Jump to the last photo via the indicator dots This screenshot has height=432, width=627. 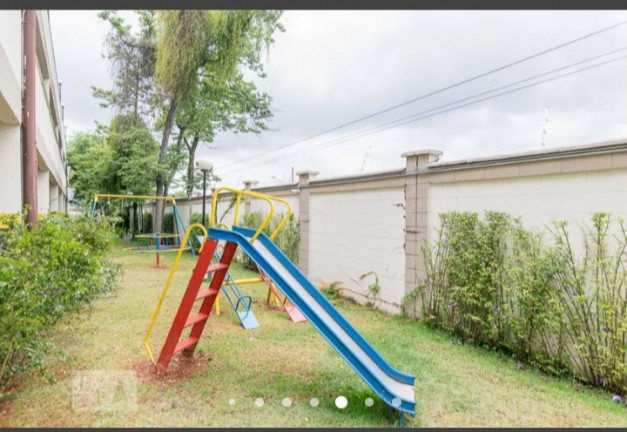click(396, 402)
